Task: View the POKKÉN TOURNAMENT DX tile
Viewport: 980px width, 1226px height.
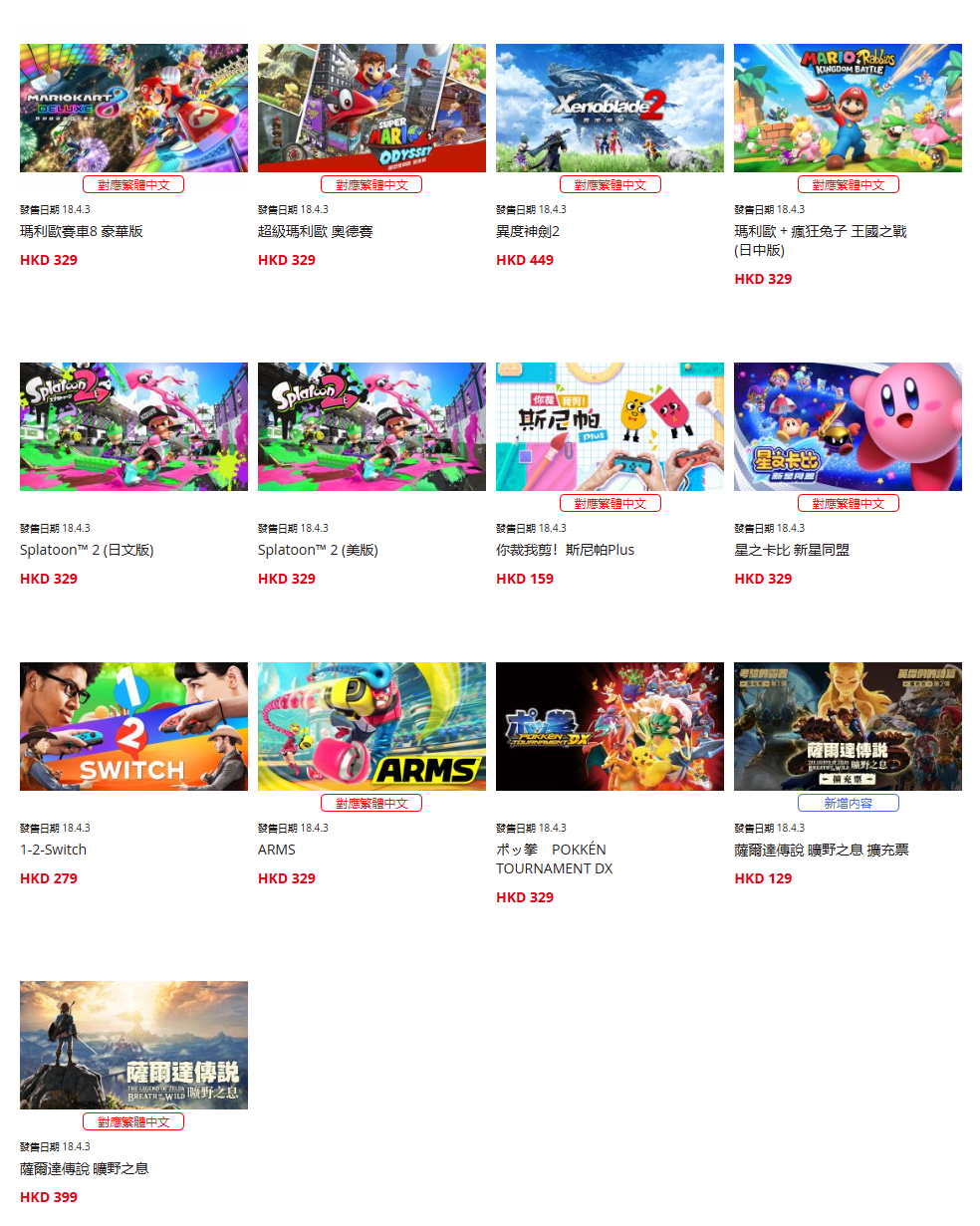Action: click(x=610, y=726)
